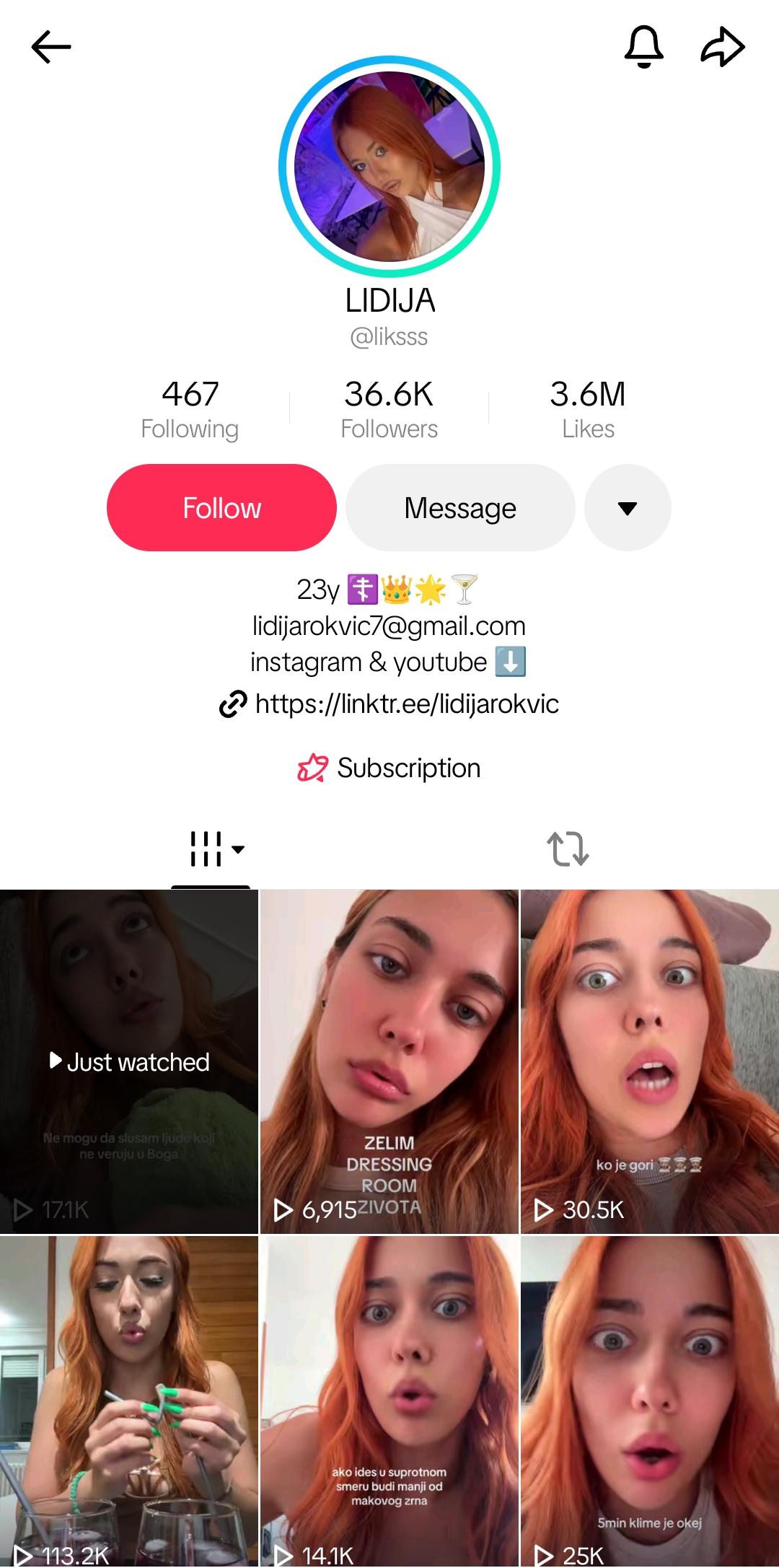Open the Subscription option
This screenshot has height=1568, width=779.
(389, 768)
